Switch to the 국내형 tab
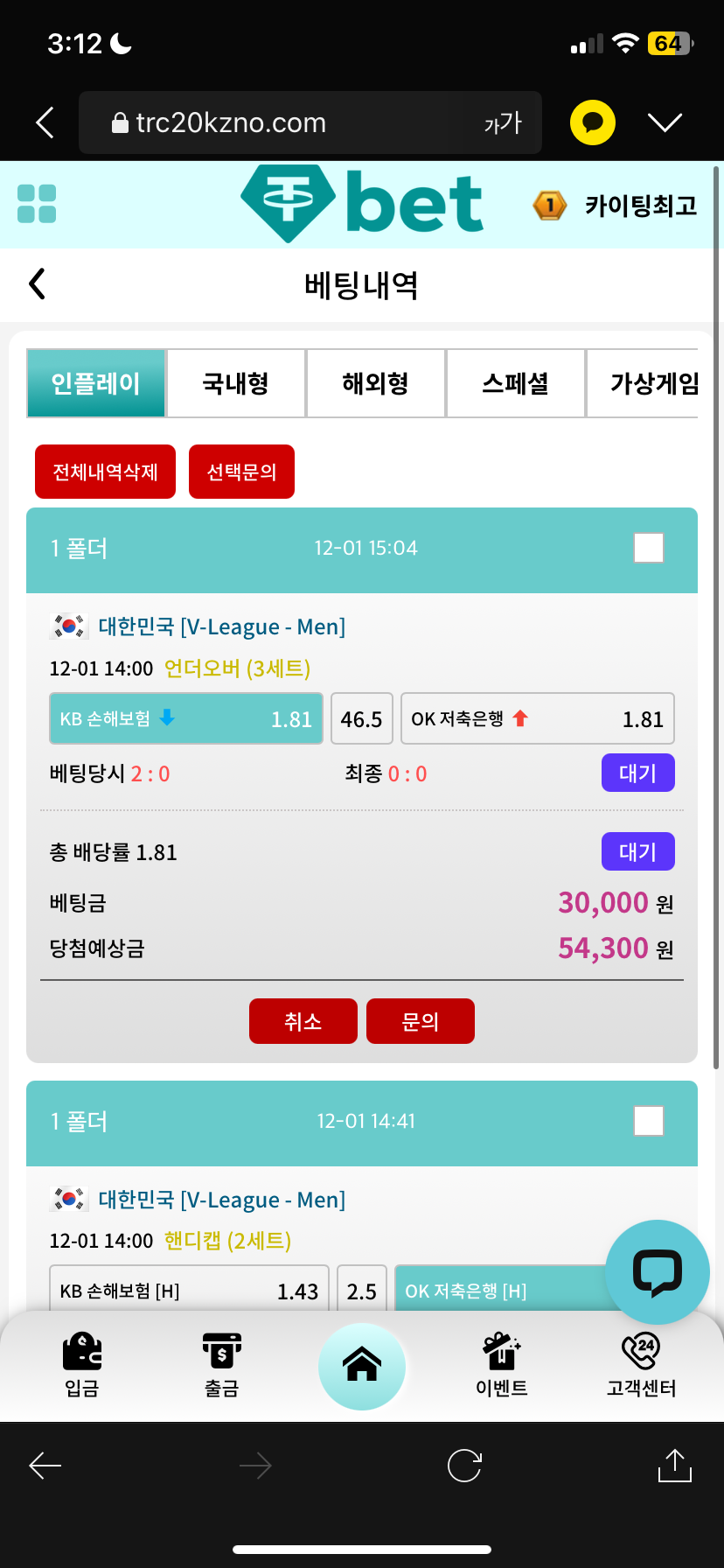Image resolution: width=724 pixels, height=1568 pixels. (x=236, y=383)
